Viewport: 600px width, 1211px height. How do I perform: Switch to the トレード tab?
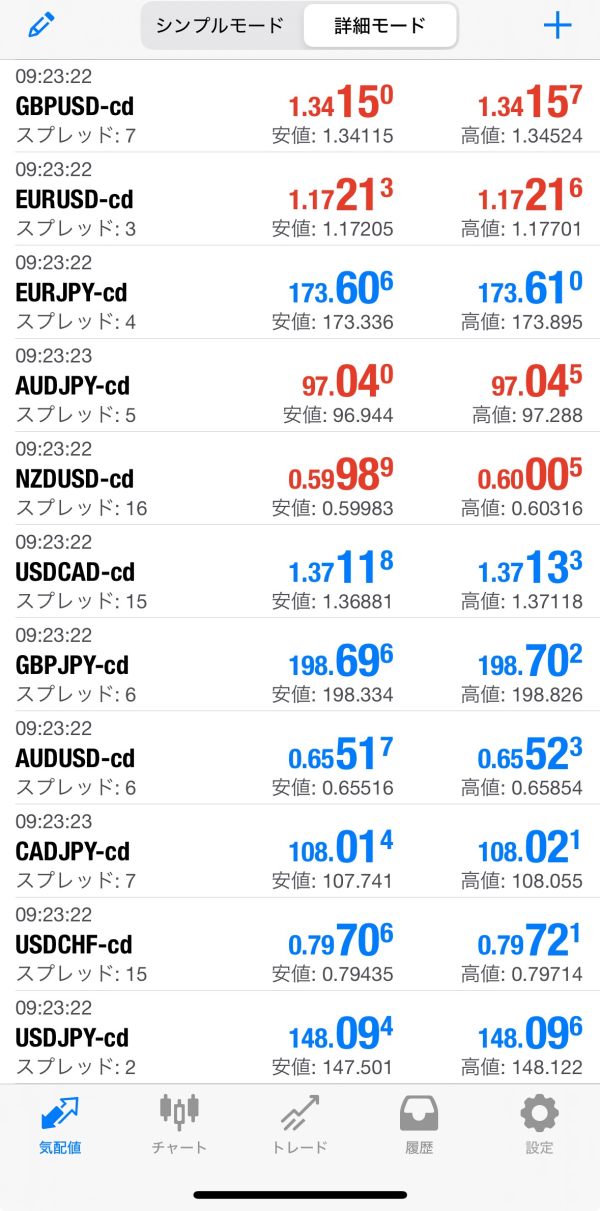click(300, 1124)
